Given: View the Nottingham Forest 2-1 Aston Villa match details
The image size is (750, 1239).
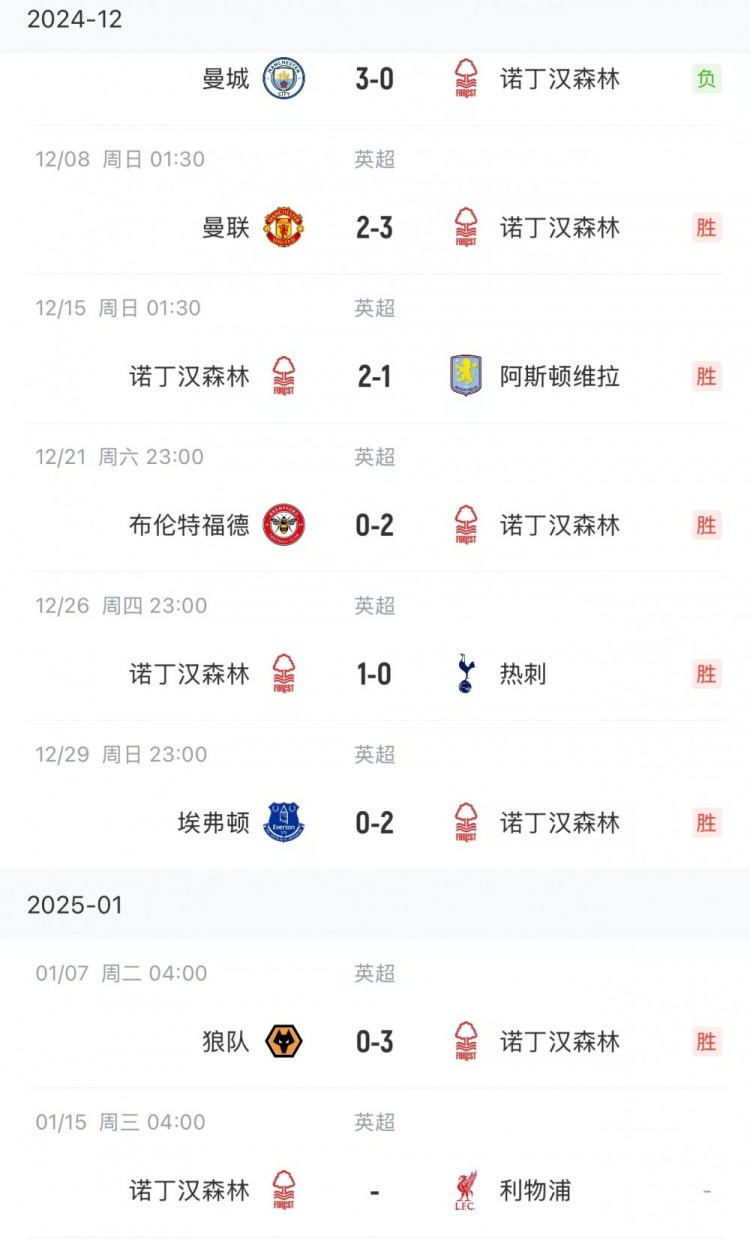Looking at the screenshot, I should click(375, 376).
